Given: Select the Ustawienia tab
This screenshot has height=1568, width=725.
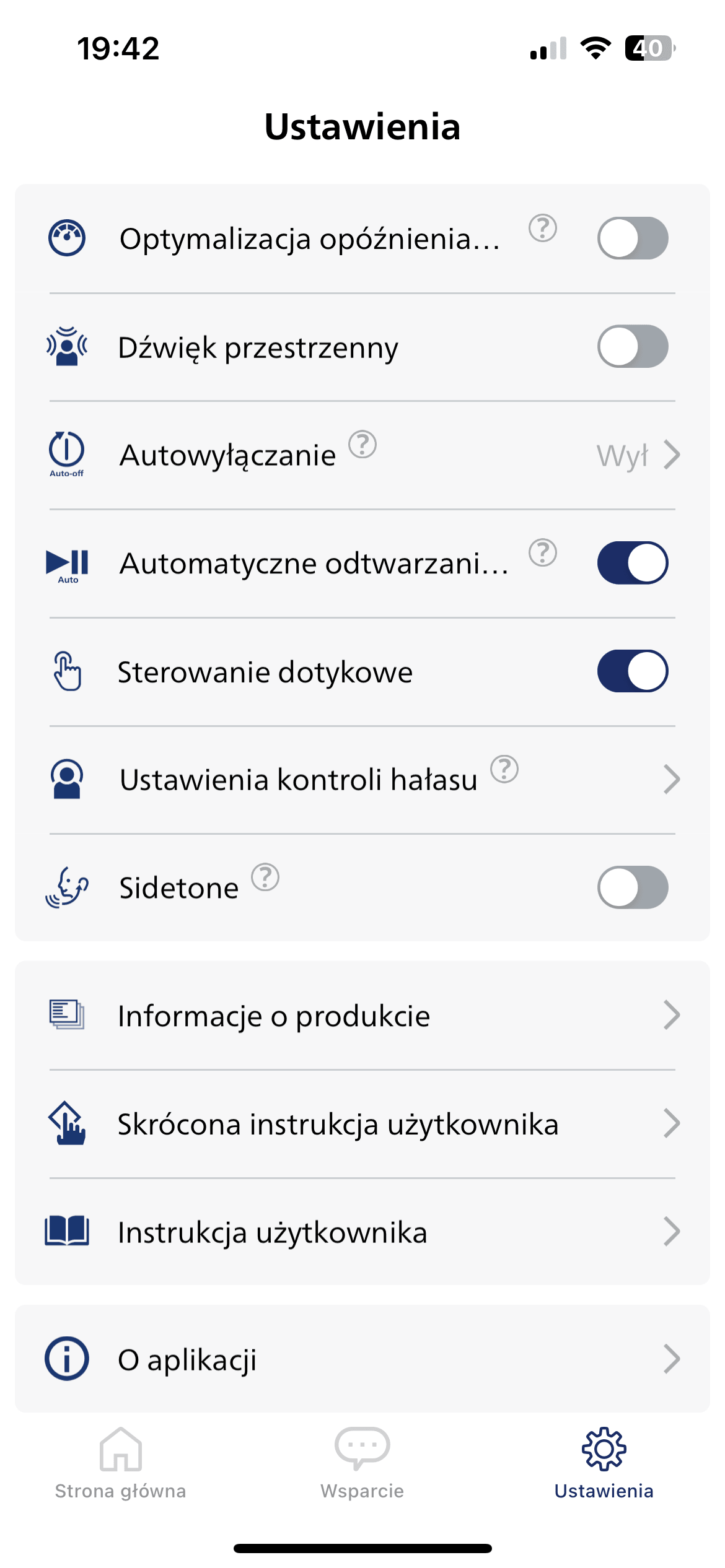Looking at the screenshot, I should pos(604,1464).
